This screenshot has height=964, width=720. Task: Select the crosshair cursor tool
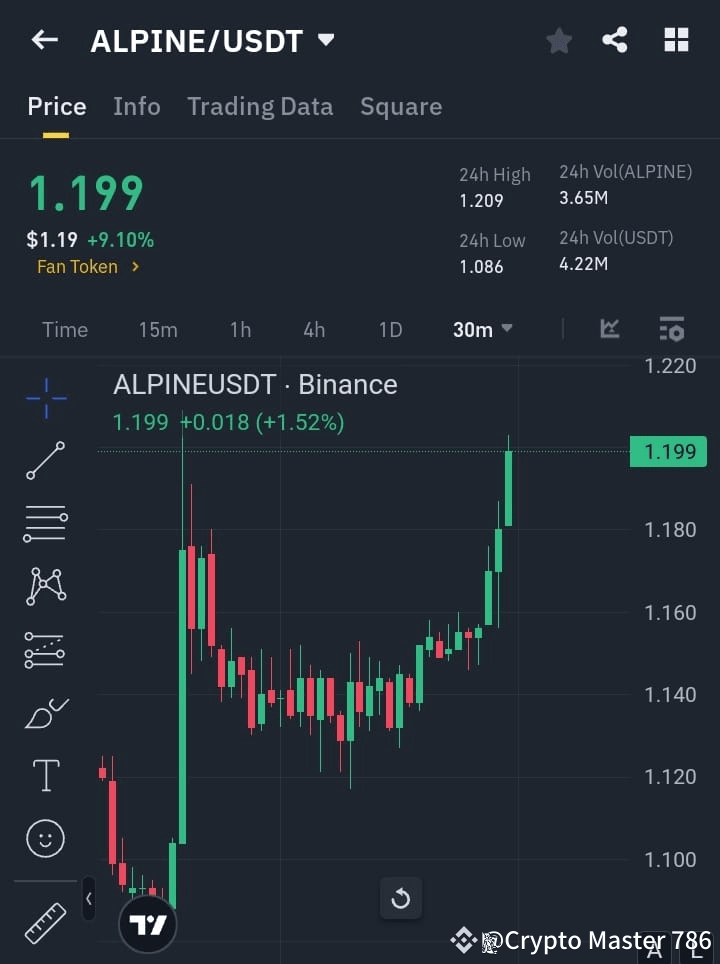tap(44, 398)
